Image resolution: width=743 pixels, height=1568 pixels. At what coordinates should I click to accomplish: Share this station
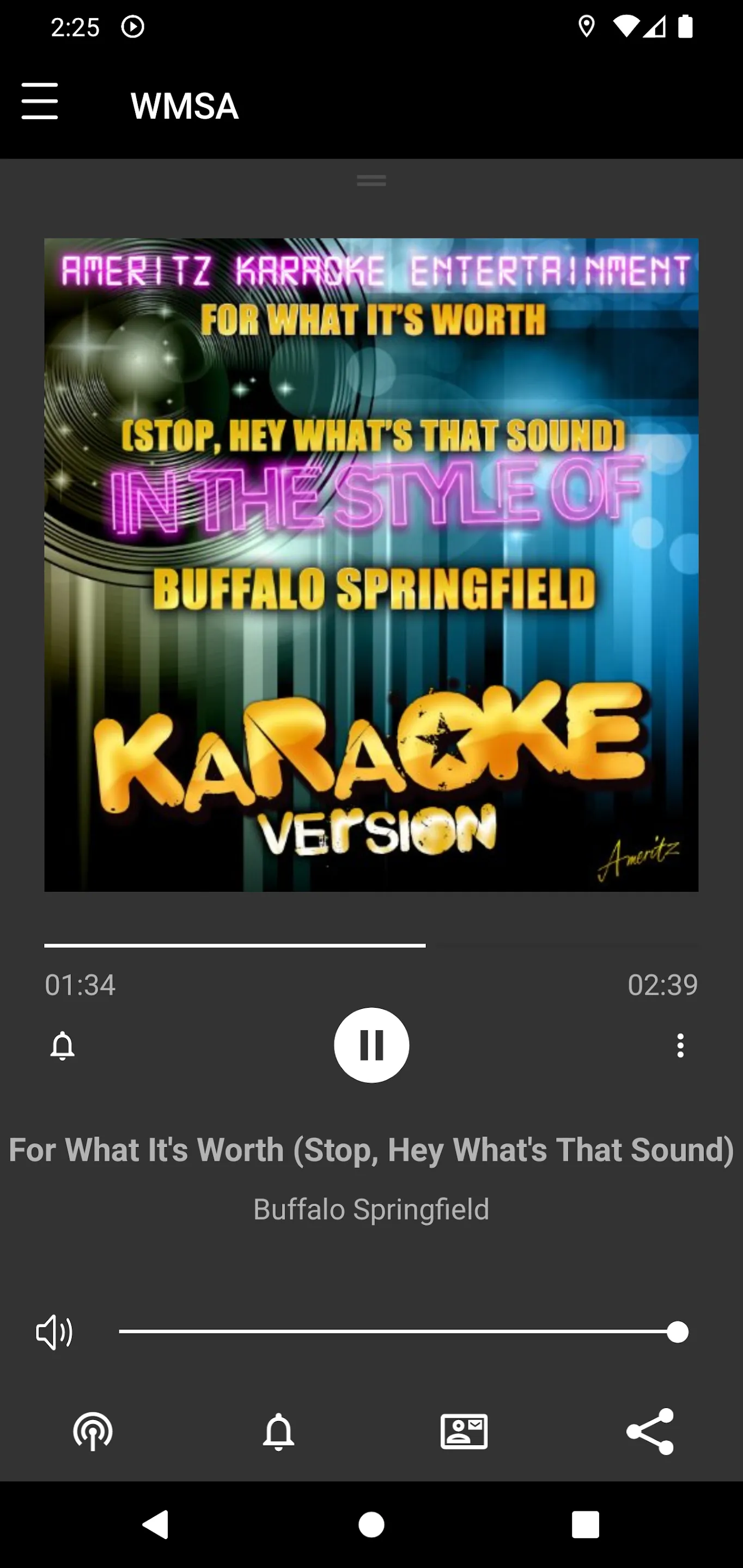click(x=650, y=1432)
